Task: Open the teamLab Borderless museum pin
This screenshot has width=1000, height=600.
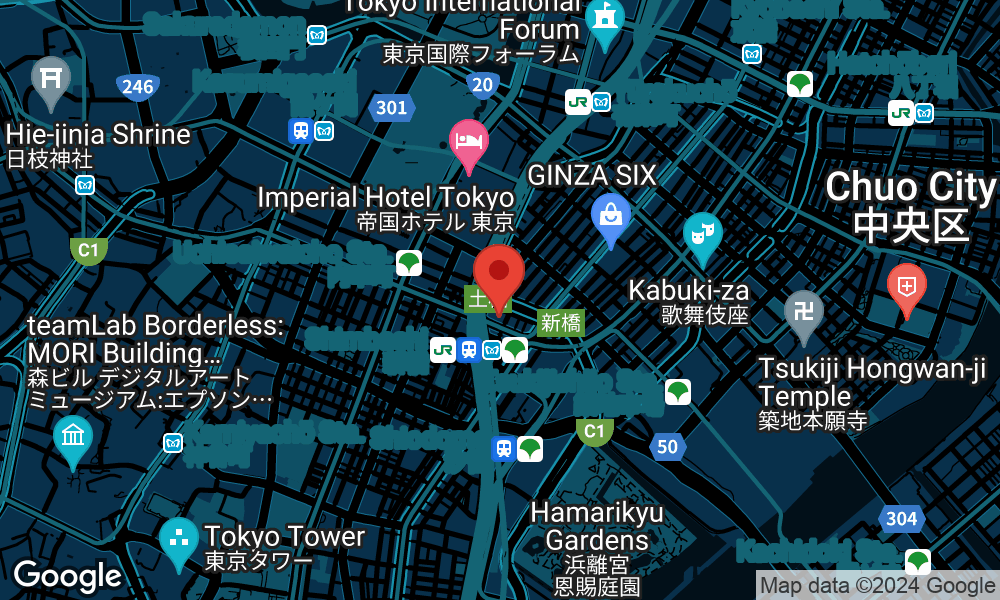Action: (x=72, y=437)
